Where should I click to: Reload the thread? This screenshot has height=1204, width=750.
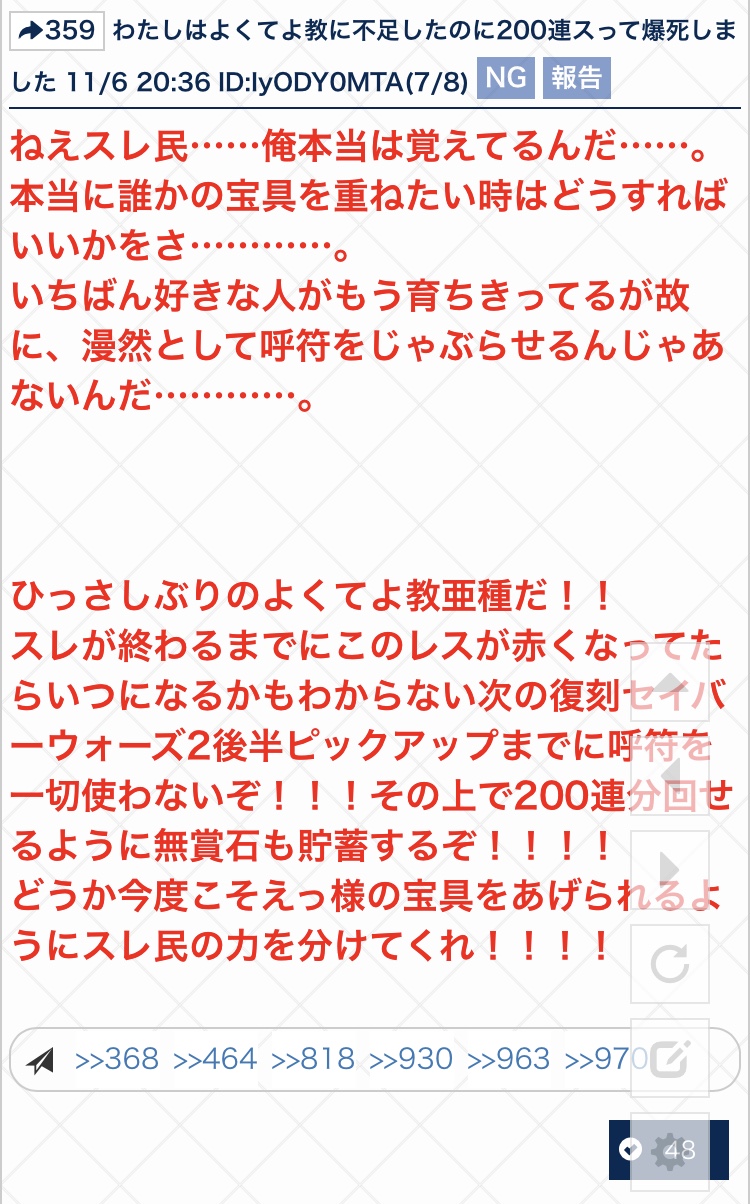(x=670, y=964)
